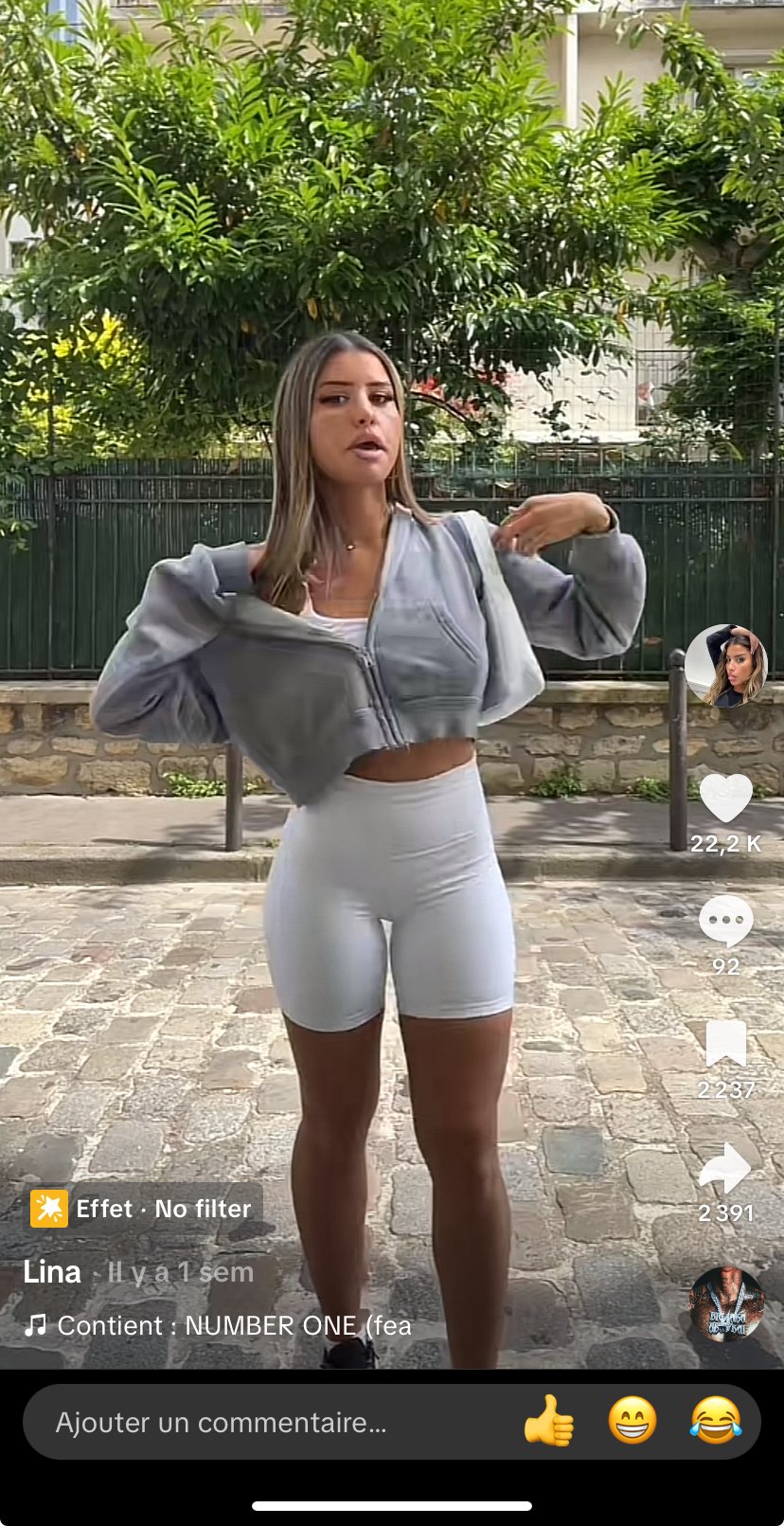Like this video with the heart
The height and width of the screenshot is (1526, 784).
pos(725,798)
